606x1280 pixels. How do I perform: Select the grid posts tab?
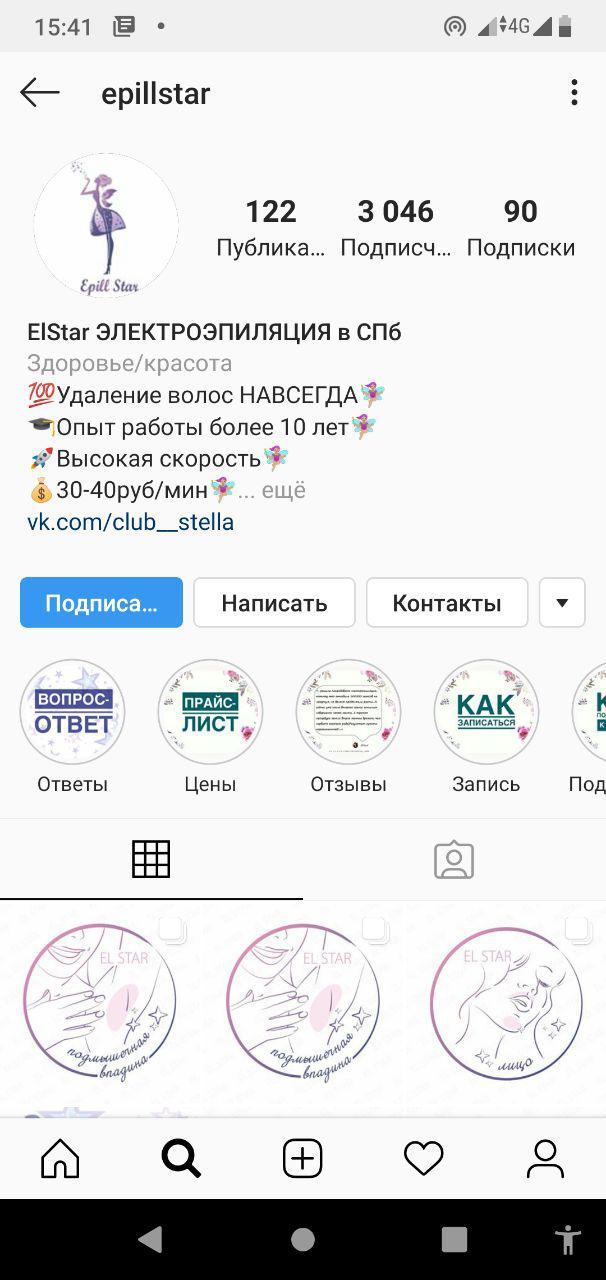click(x=151, y=860)
